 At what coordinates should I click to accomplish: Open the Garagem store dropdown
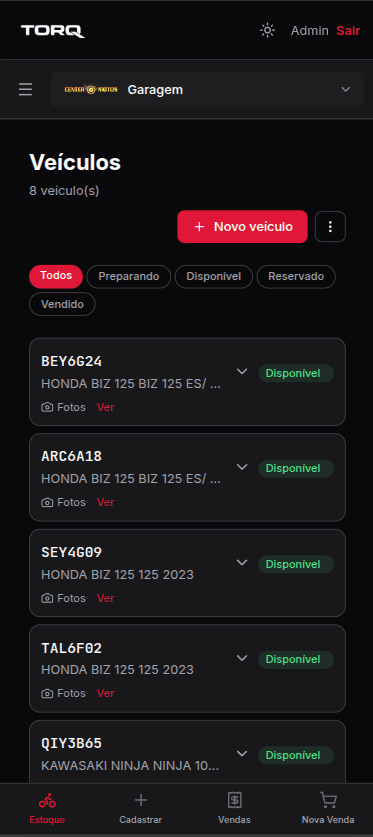click(207, 90)
